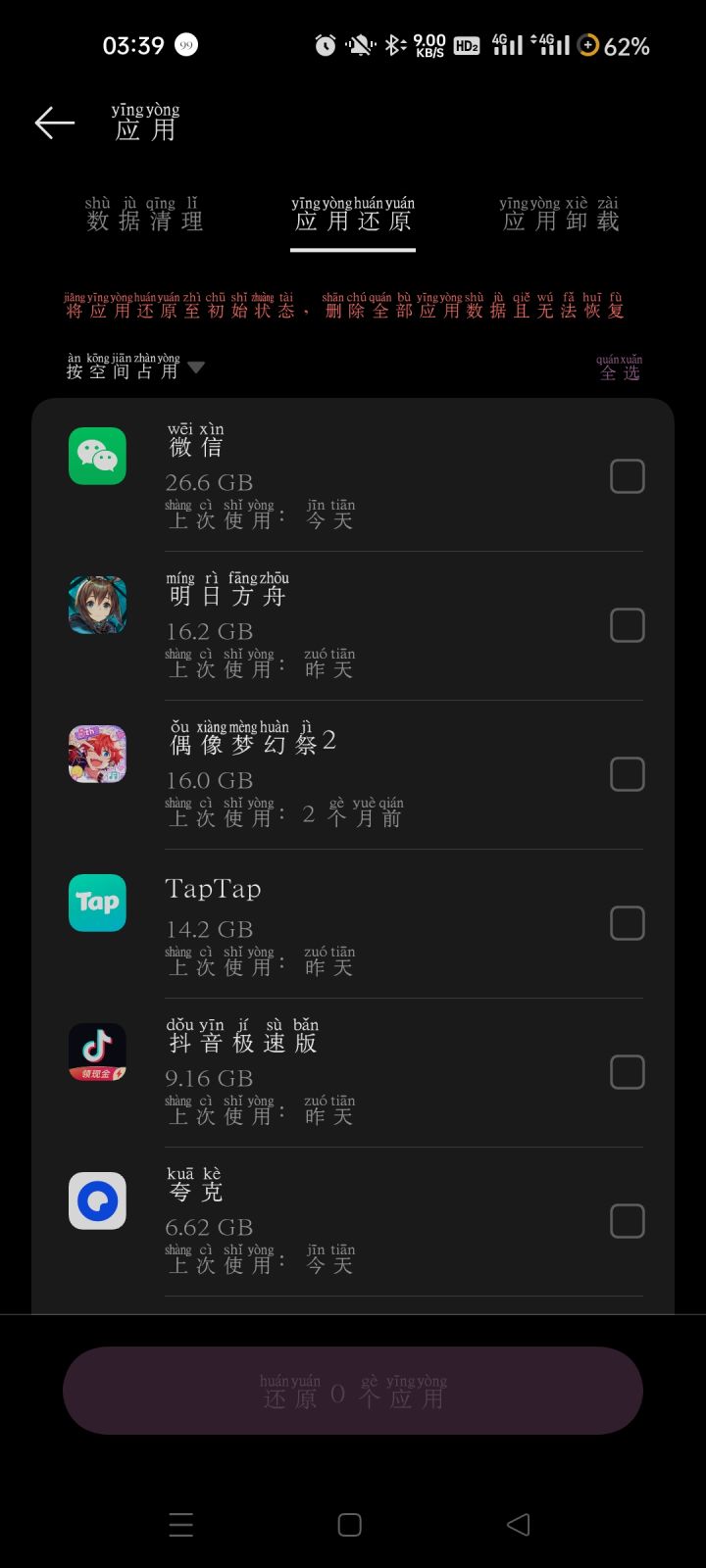Select the 夸克 checkbox
The height and width of the screenshot is (1568, 706).
coord(628,1221)
